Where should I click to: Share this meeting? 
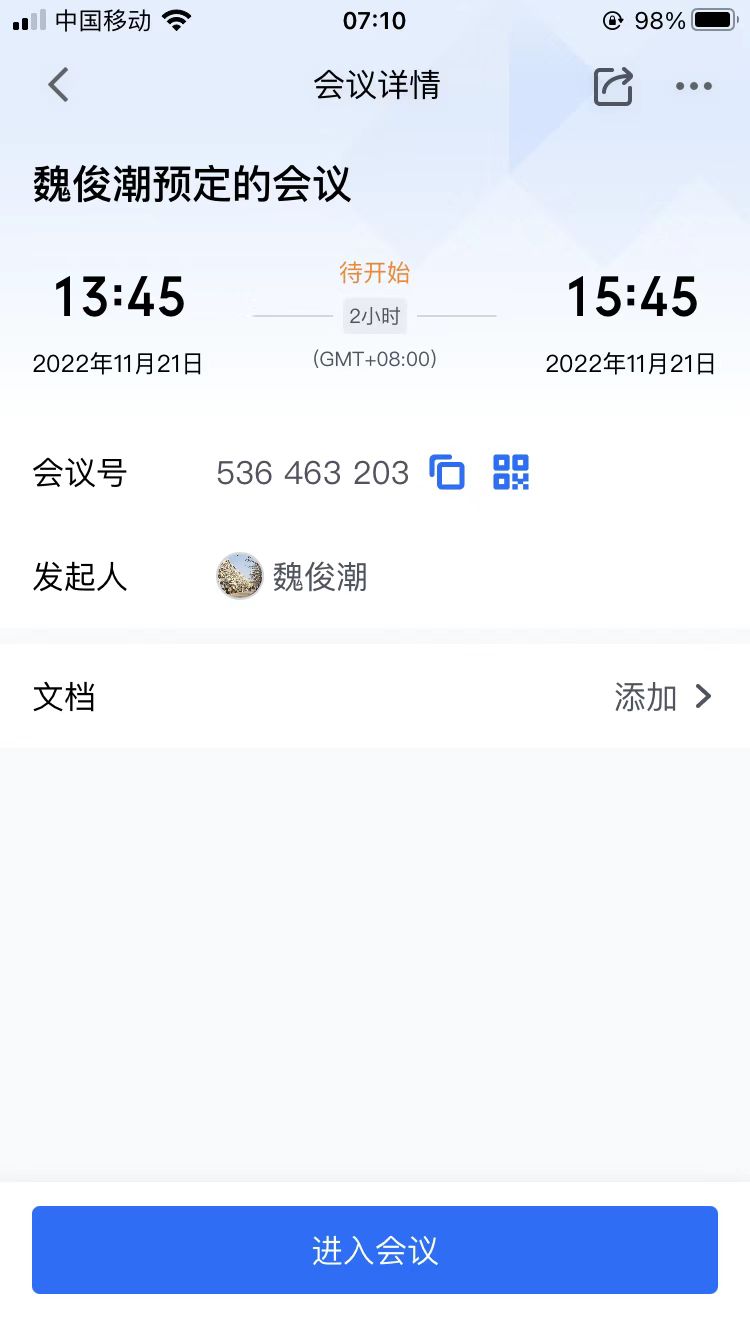613,86
